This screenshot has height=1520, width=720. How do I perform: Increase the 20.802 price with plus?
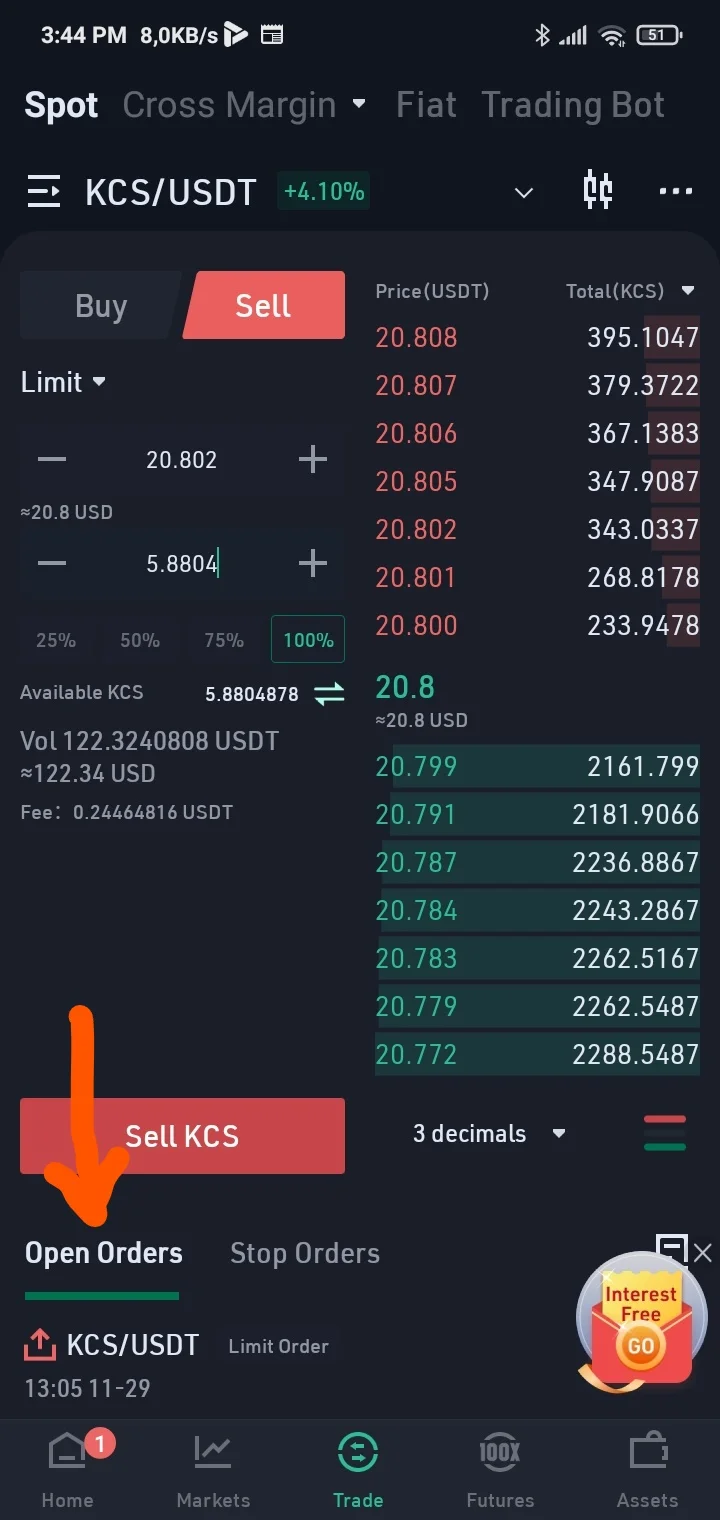pyautogui.click(x=313, y=459)
